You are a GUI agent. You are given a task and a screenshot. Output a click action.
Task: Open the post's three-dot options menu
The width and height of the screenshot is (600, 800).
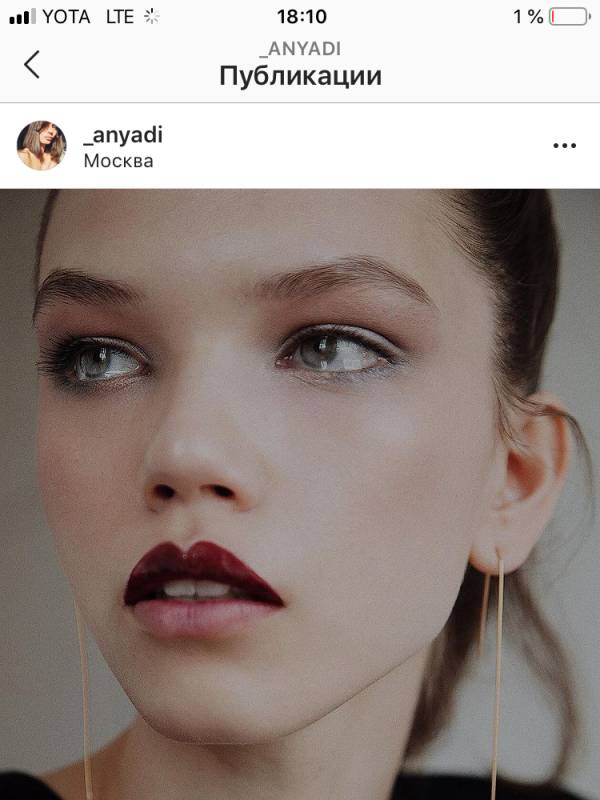(565, 145)
